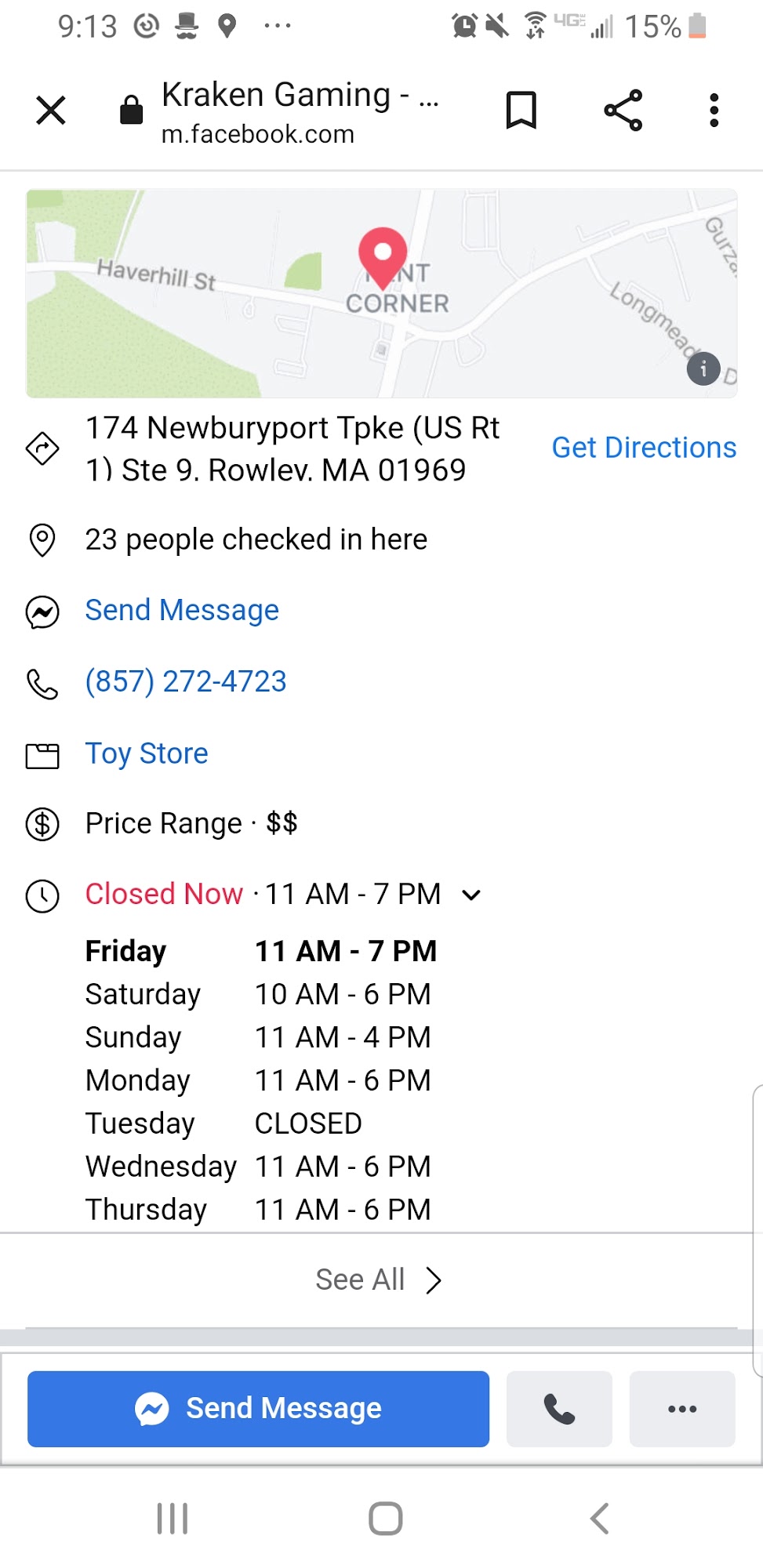Image resolution: width=763 pixels, height=1568 pixels.
Task: Share the page via share icon
Action: pos(623,111)
